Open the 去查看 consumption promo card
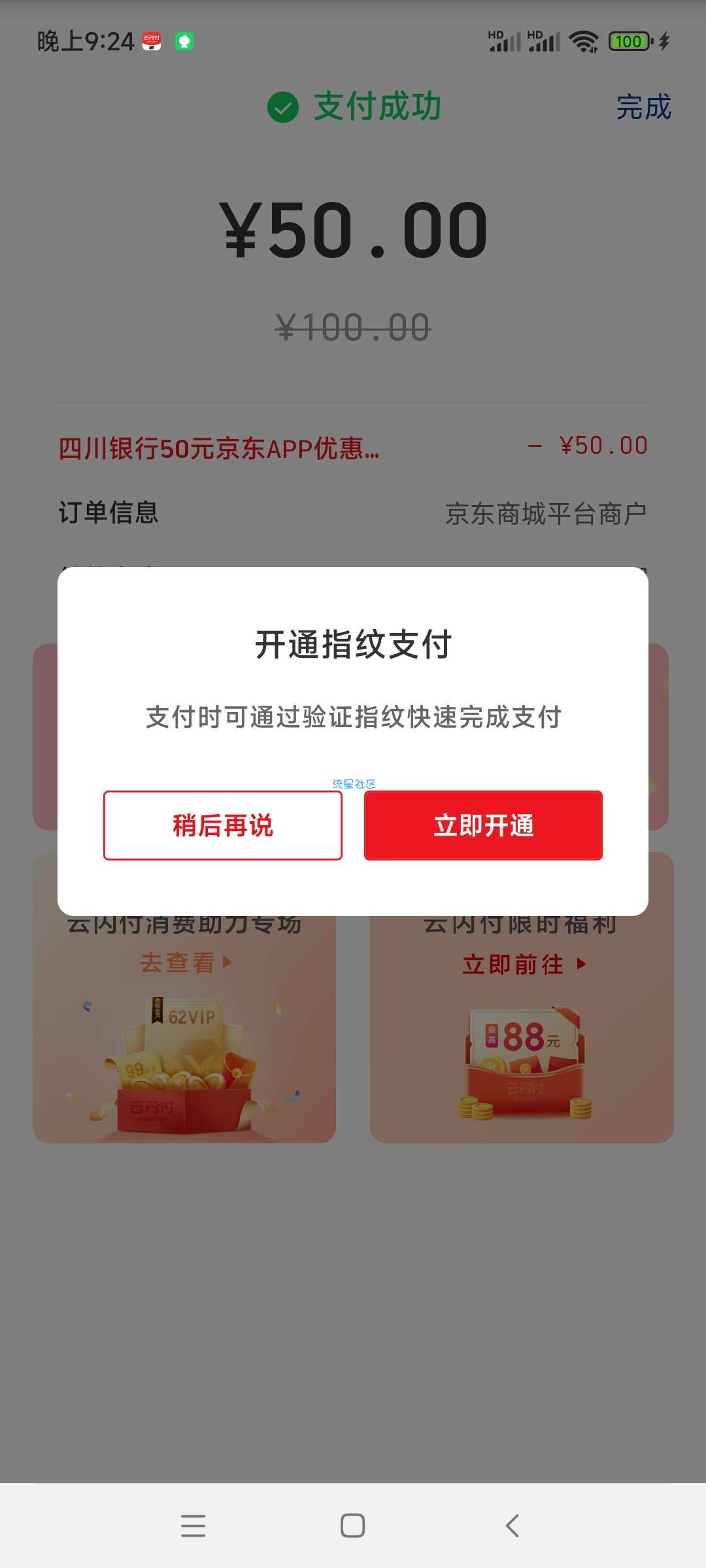 click(184, 1029)
